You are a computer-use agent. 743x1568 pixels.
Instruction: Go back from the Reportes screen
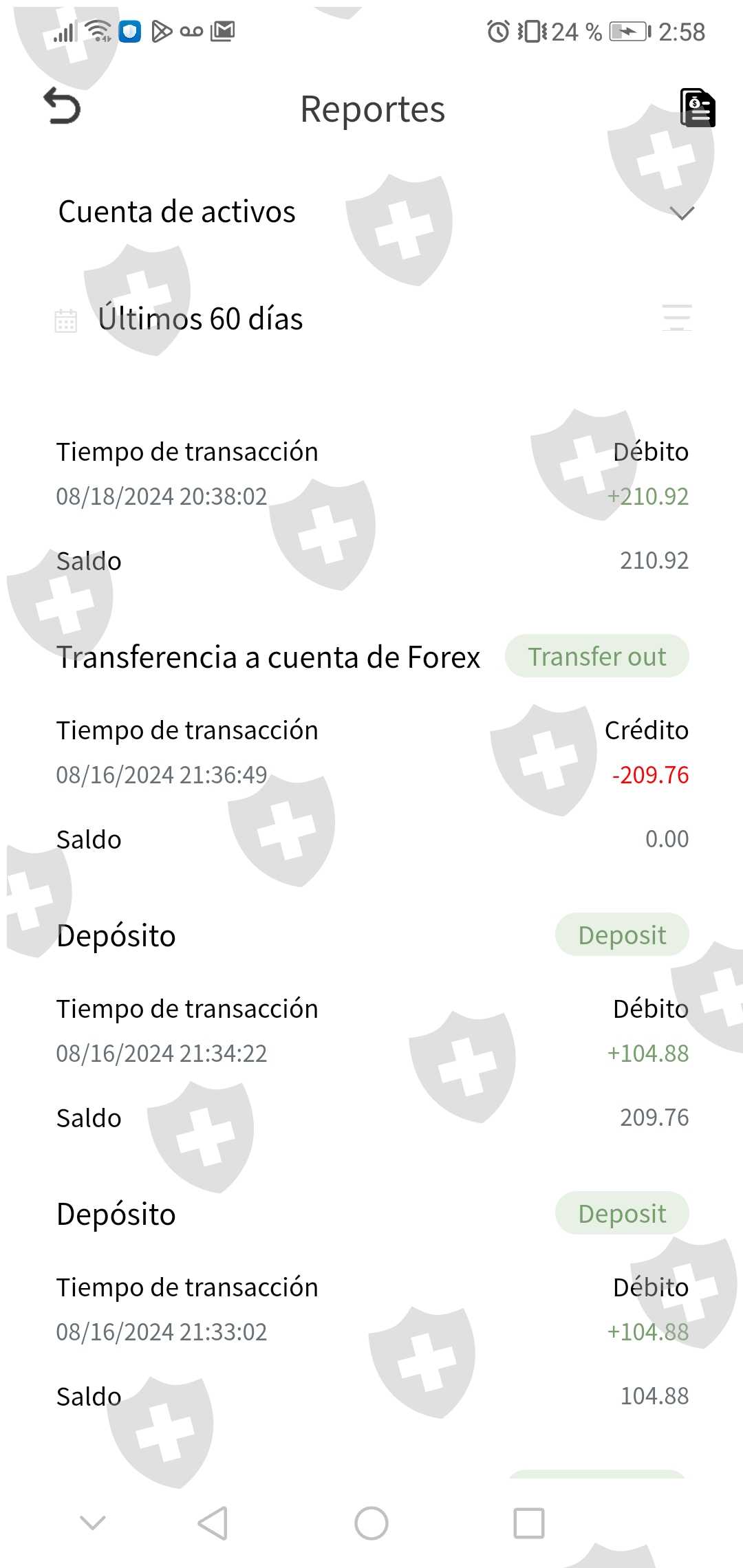point(62,107)
